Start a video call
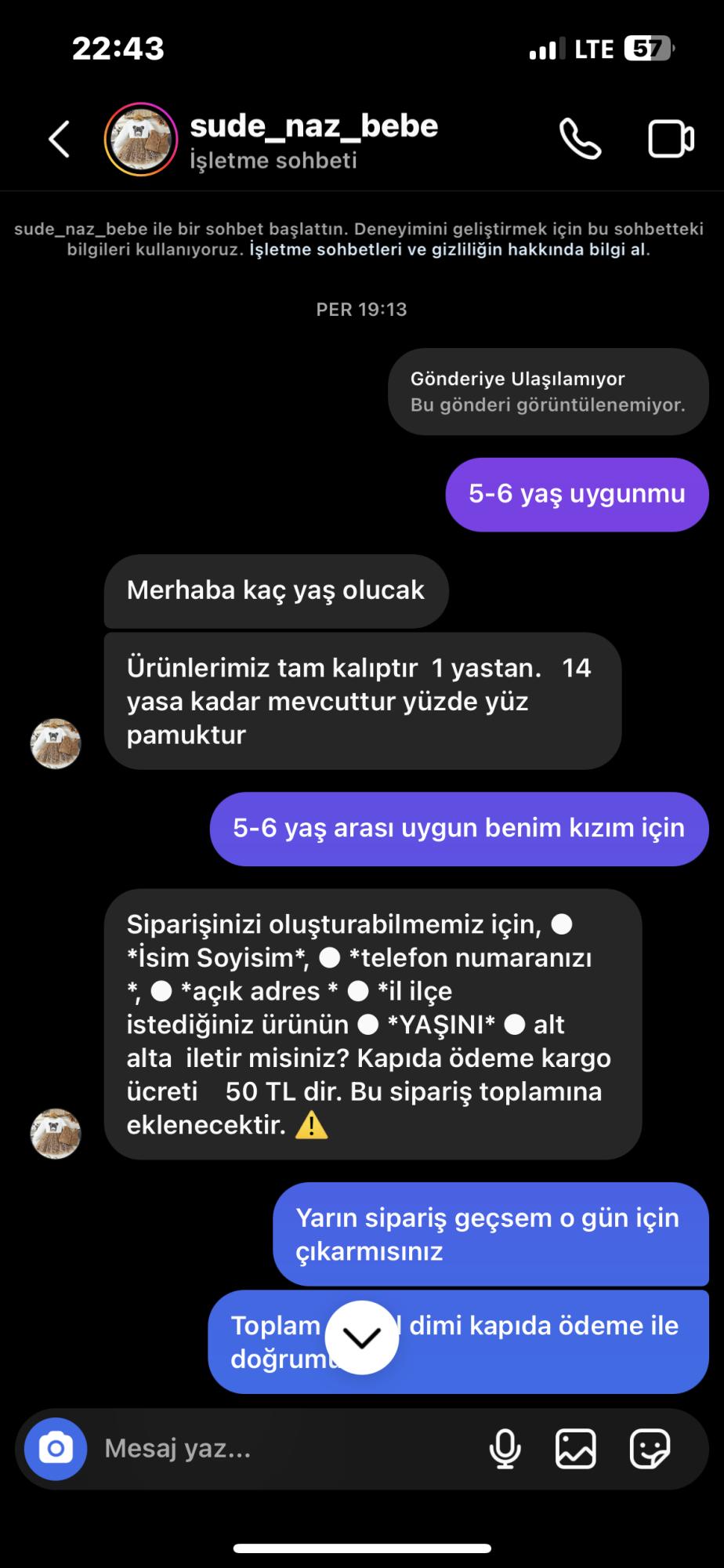The height and width of the screenshot is (1568, 724). coord(671,139)
